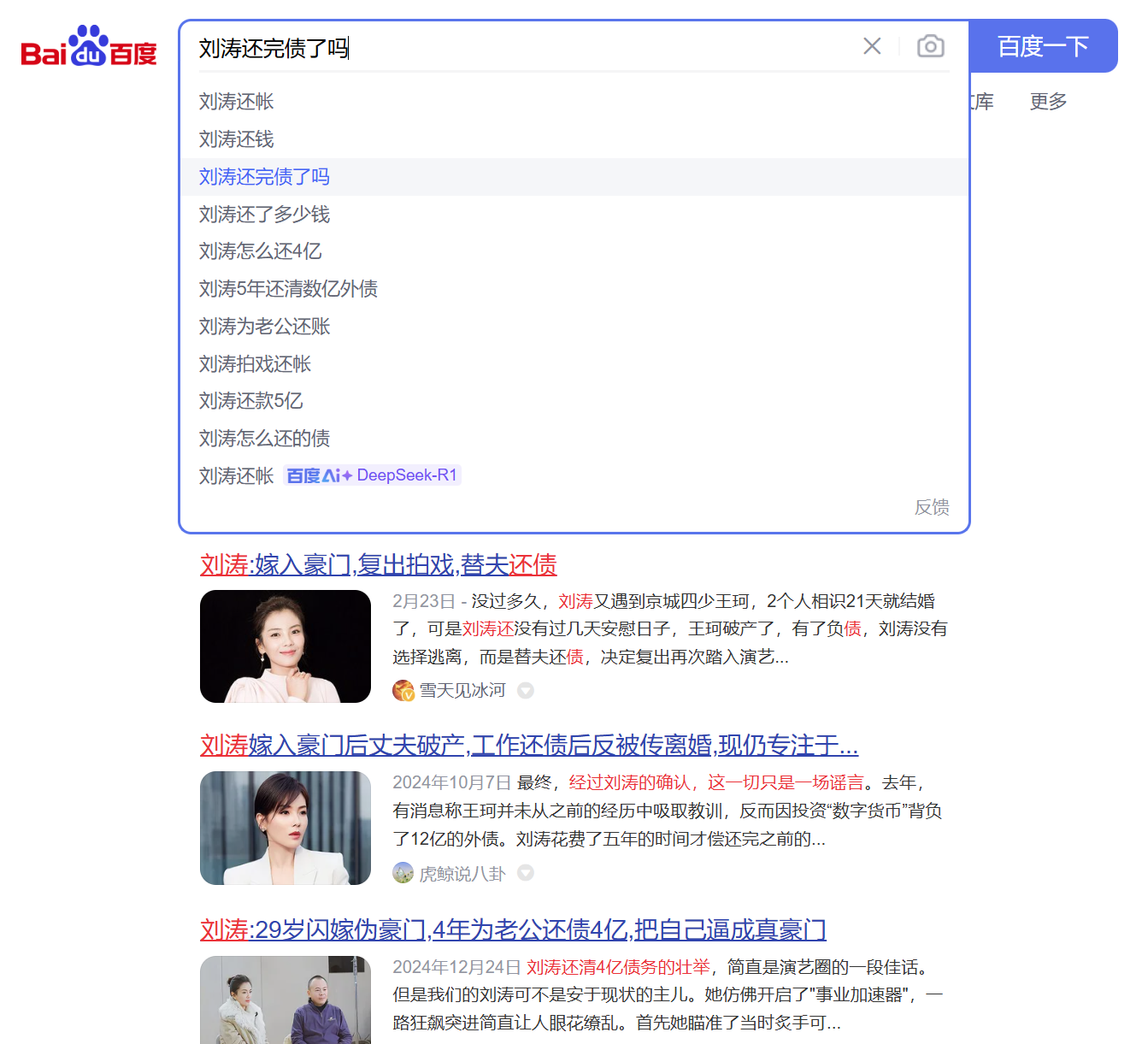Open image search camera icon

pos(930,46)
